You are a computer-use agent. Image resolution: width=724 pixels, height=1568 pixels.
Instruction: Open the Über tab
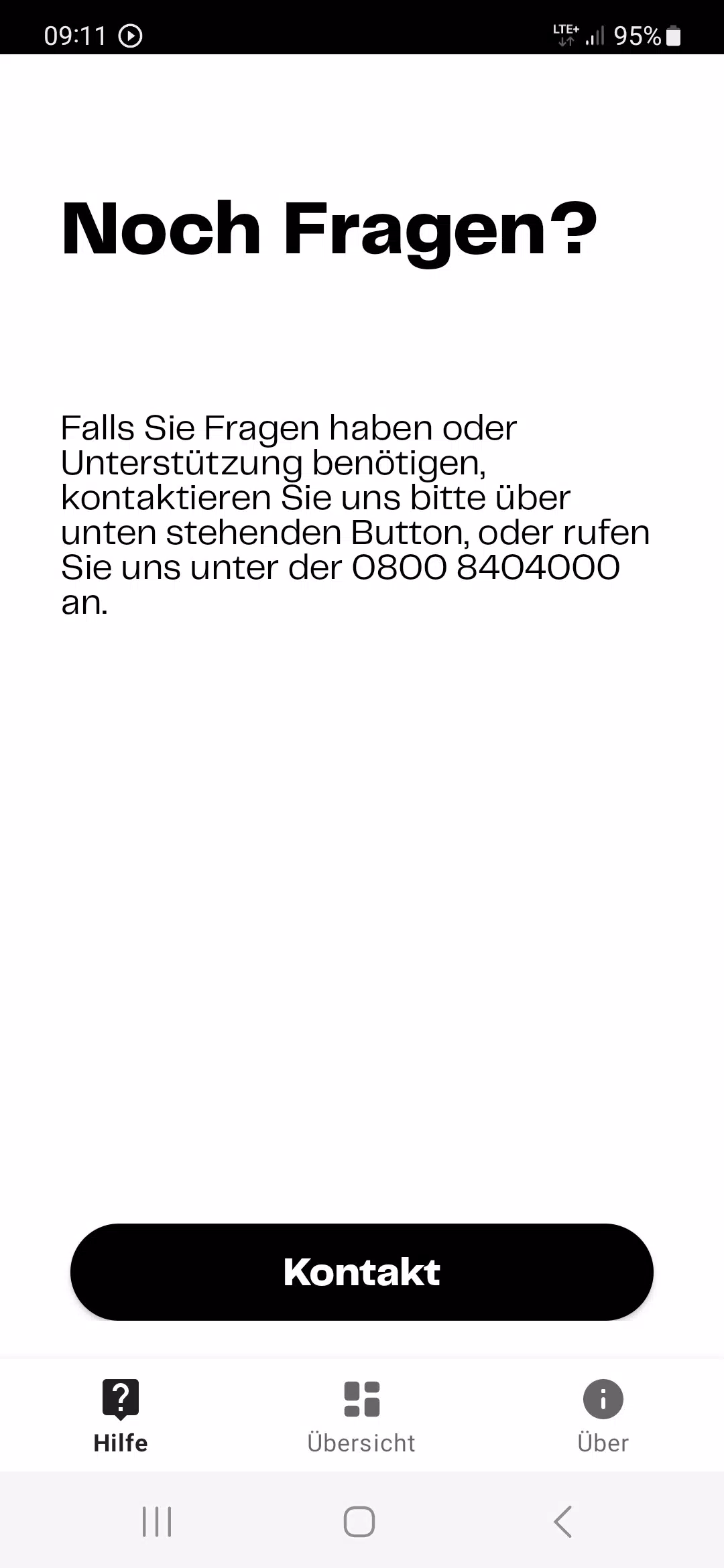603,1417
